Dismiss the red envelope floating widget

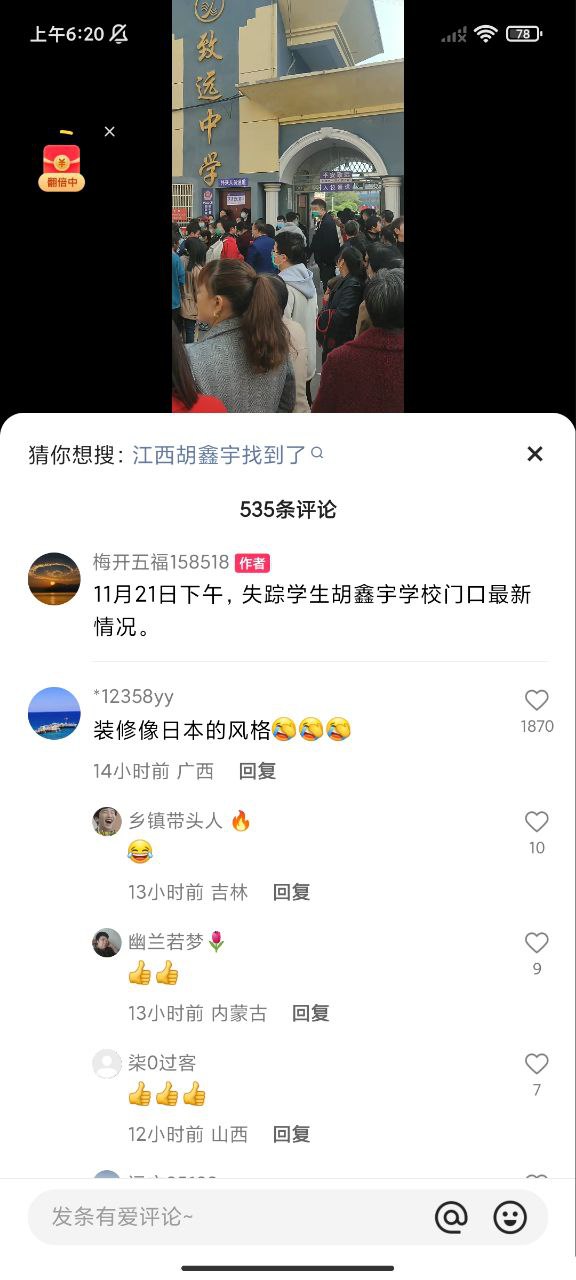tap(110, 131)
